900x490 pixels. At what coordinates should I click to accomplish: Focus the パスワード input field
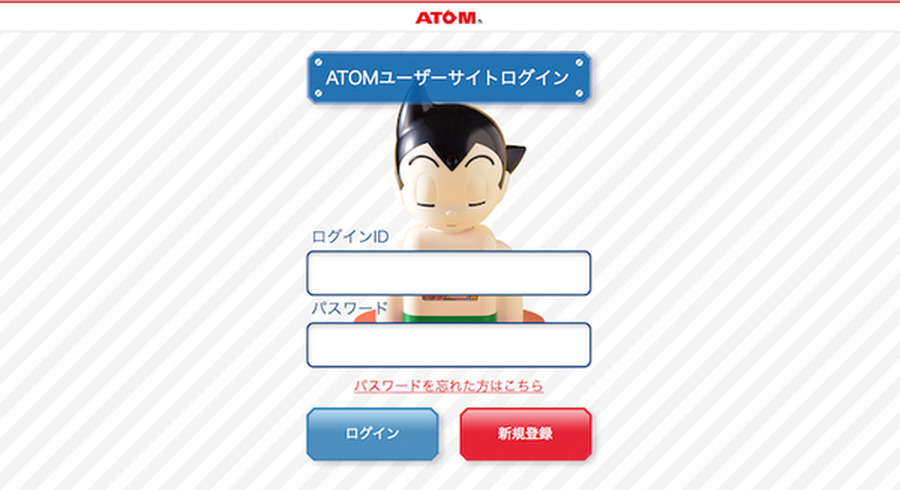pyautogui.click(x=448, y=345)
